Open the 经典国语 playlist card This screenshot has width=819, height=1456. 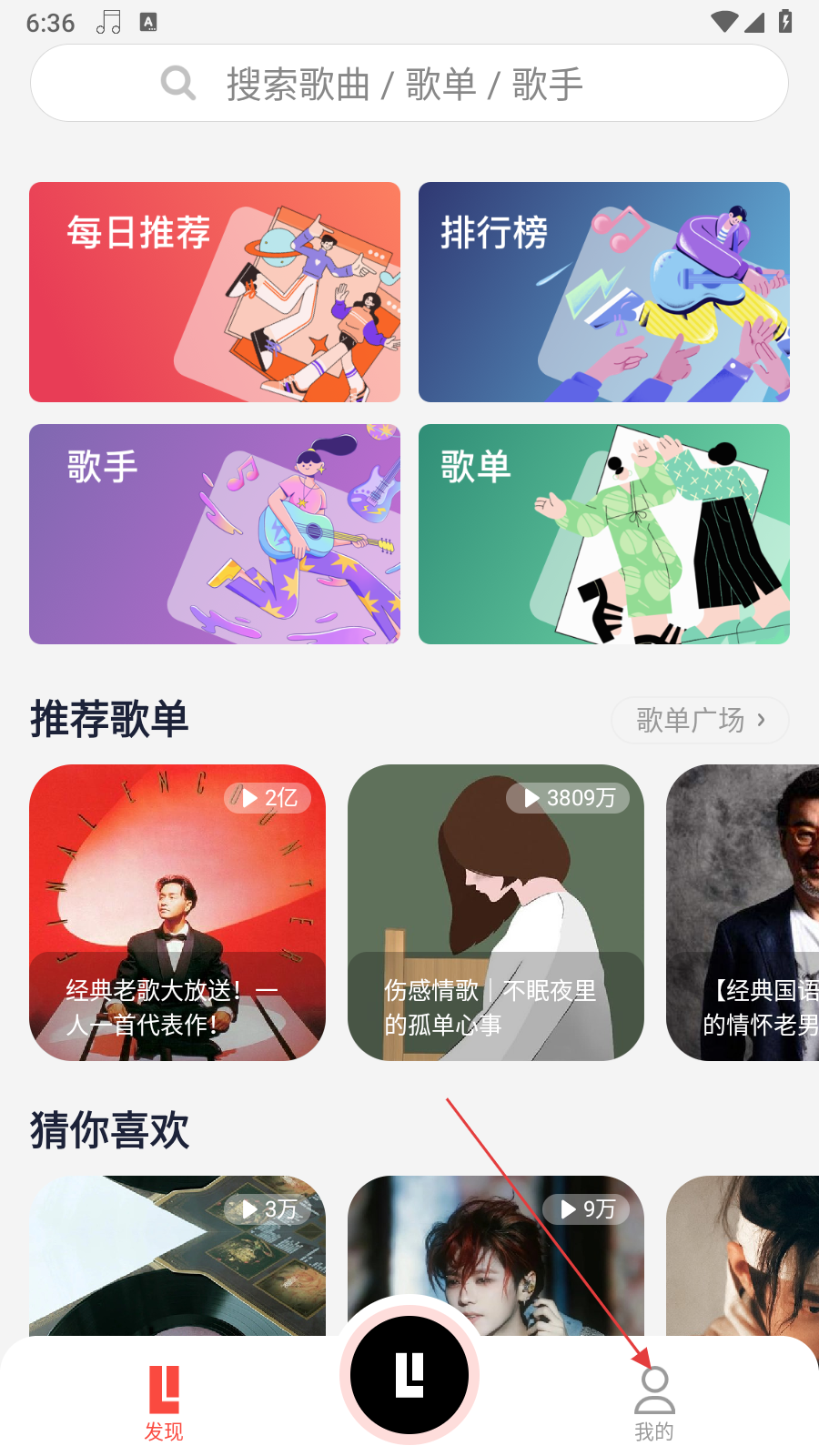click(744, 912)
